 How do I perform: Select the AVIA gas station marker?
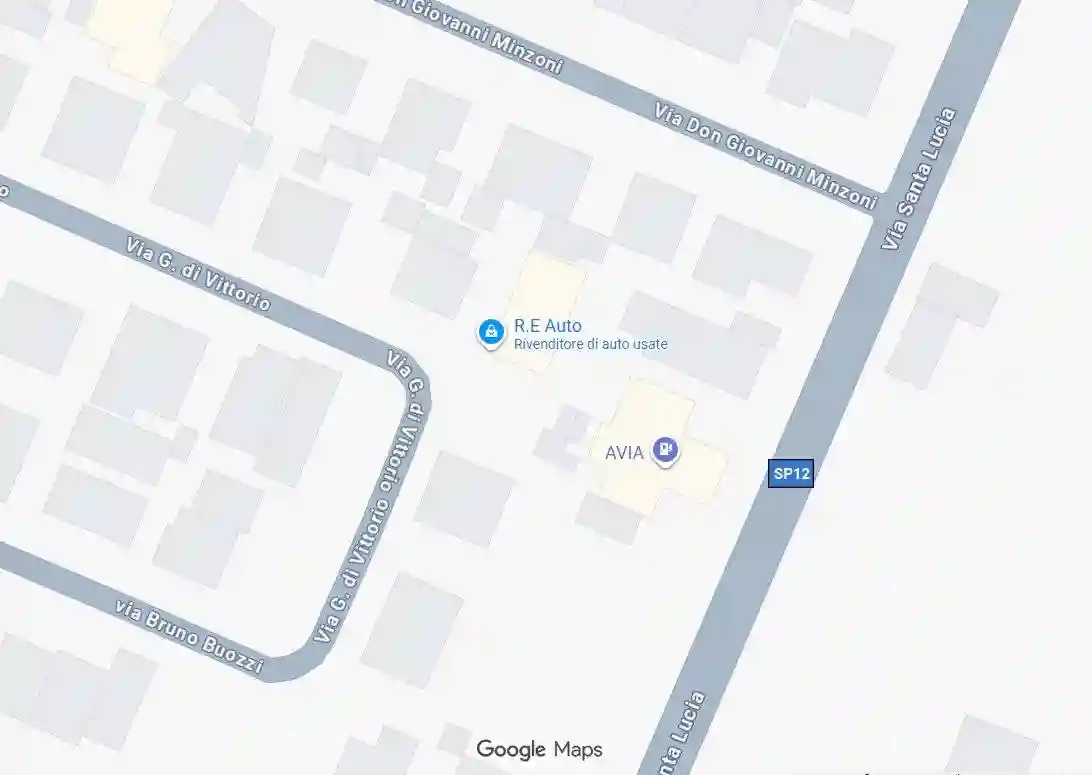665,450
